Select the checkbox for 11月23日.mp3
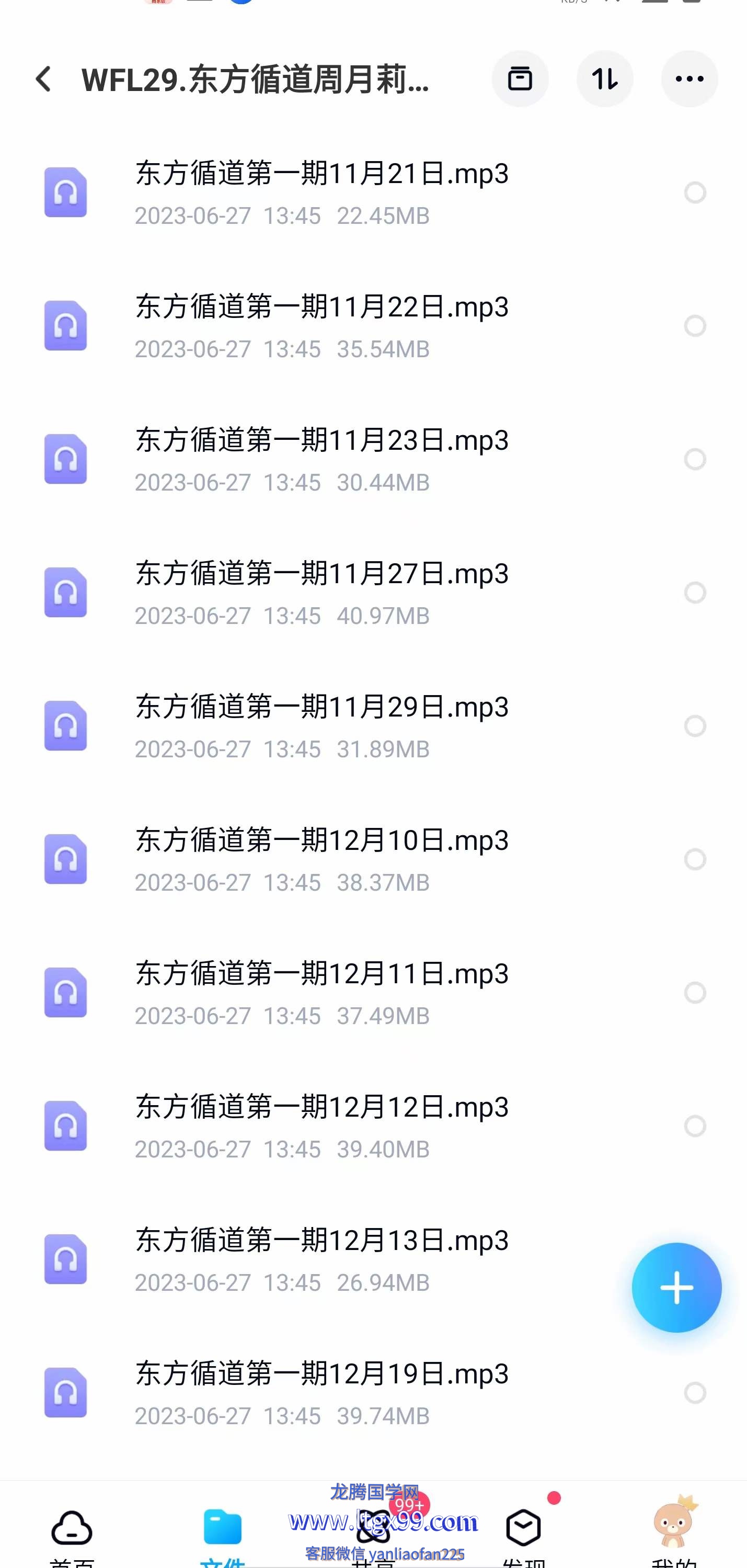Screen dimensions: 747x1568 695,459
